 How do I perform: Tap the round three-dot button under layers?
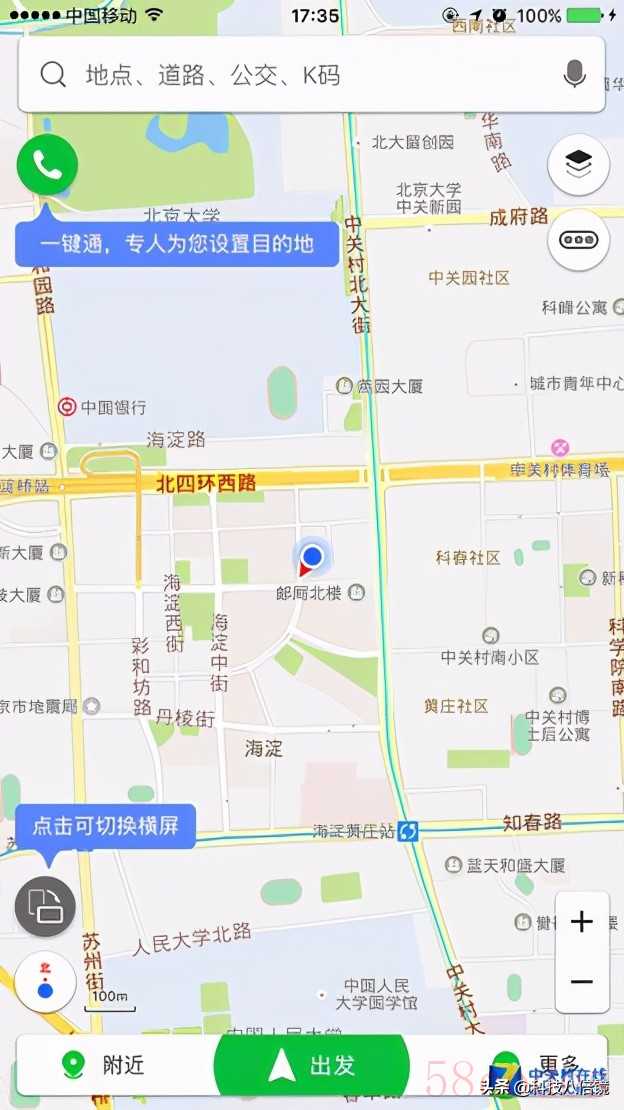click(x=578, y=240)
